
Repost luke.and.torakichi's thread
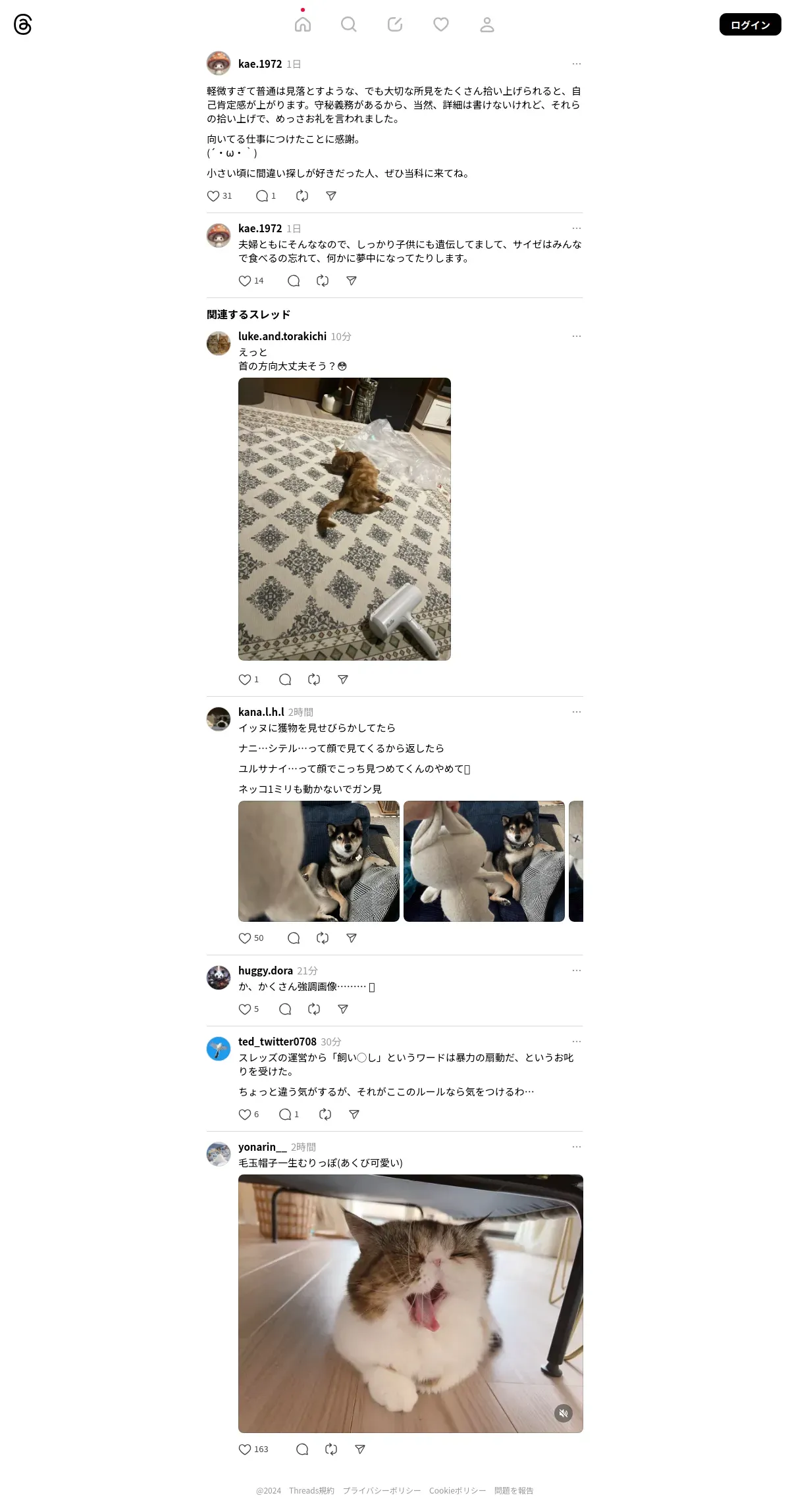tap(314, 680)
